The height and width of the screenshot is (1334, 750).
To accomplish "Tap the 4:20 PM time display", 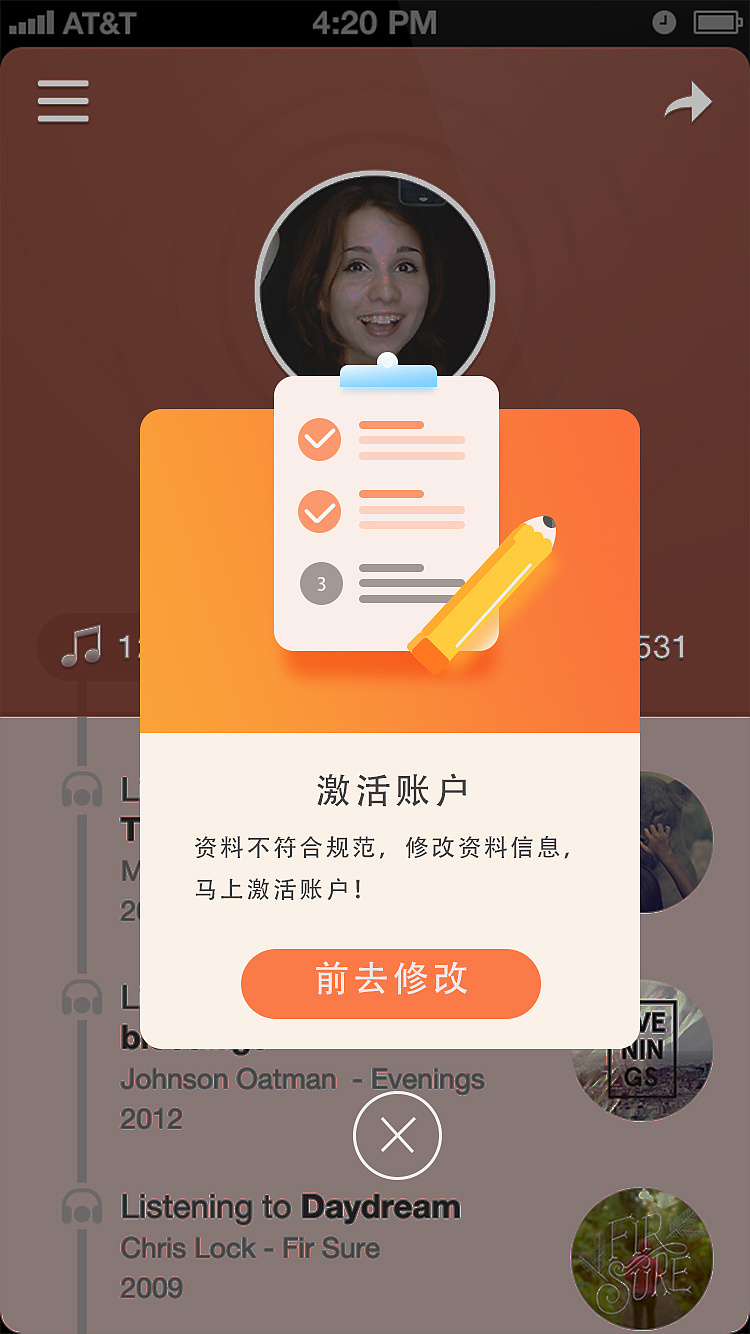I will [x=375, y=22].
